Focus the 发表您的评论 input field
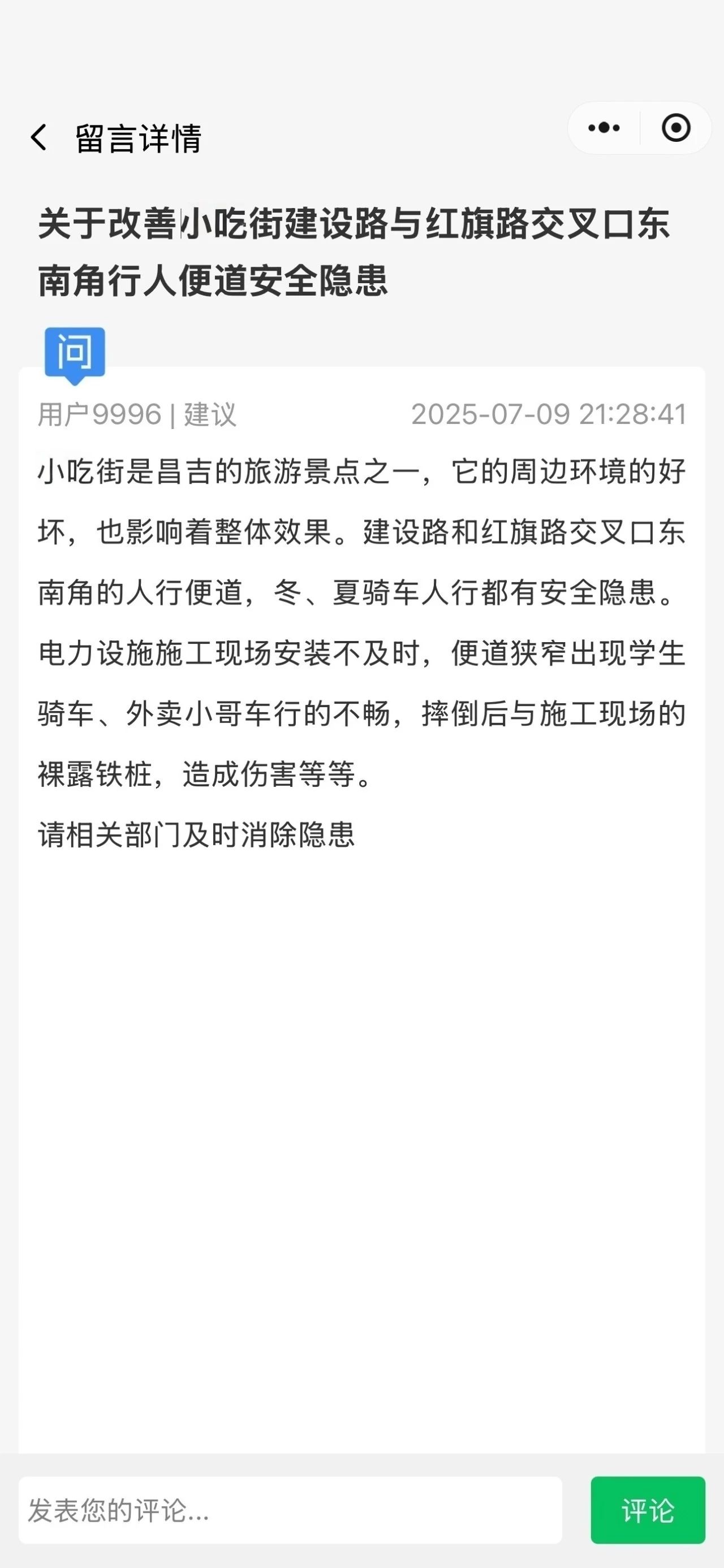The width and height of the screenshot is (724, 1568). coord(291,1510)
